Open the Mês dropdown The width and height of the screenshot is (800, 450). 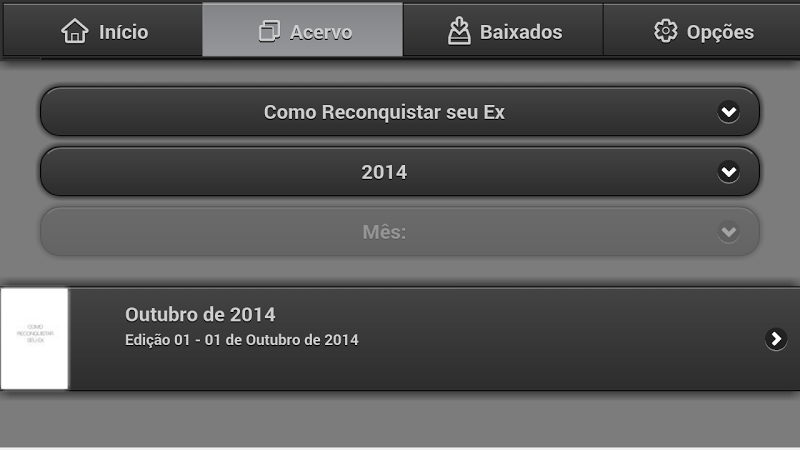pyautogui.click(x=400, y=232)
